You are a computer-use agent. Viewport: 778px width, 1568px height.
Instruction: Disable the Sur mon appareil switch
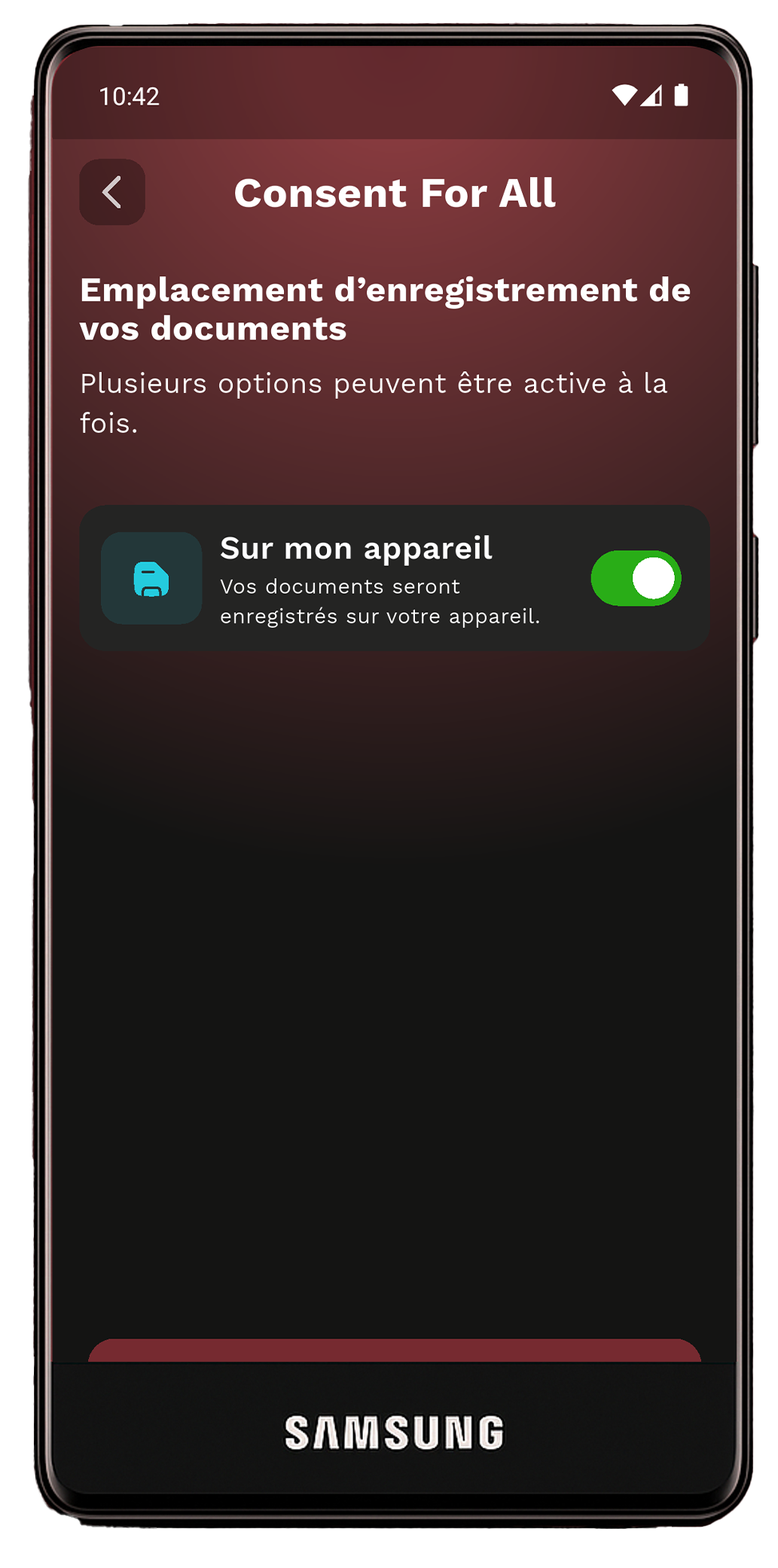point(636,578)
